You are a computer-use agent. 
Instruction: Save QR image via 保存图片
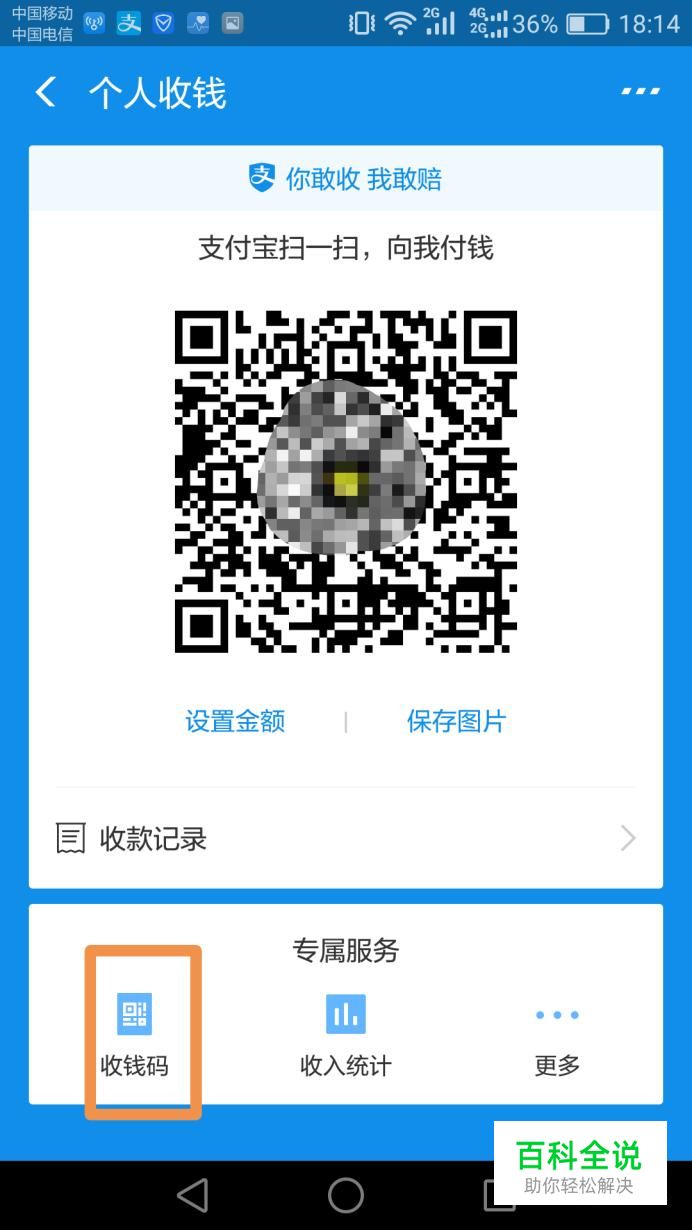coord(456,721)
